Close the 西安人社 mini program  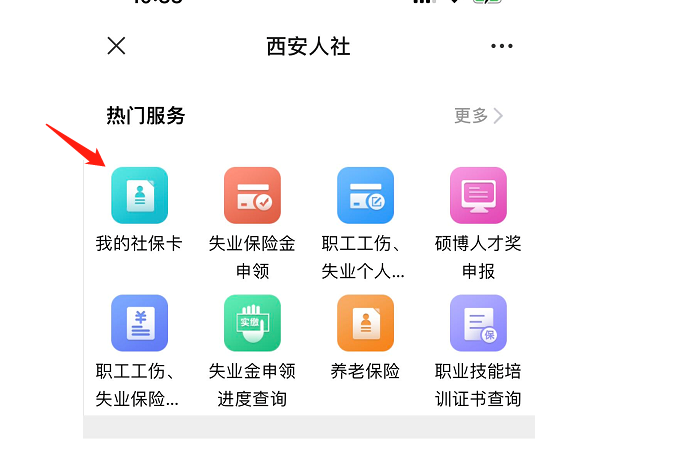pyautogui.click(x=116, y=46)
